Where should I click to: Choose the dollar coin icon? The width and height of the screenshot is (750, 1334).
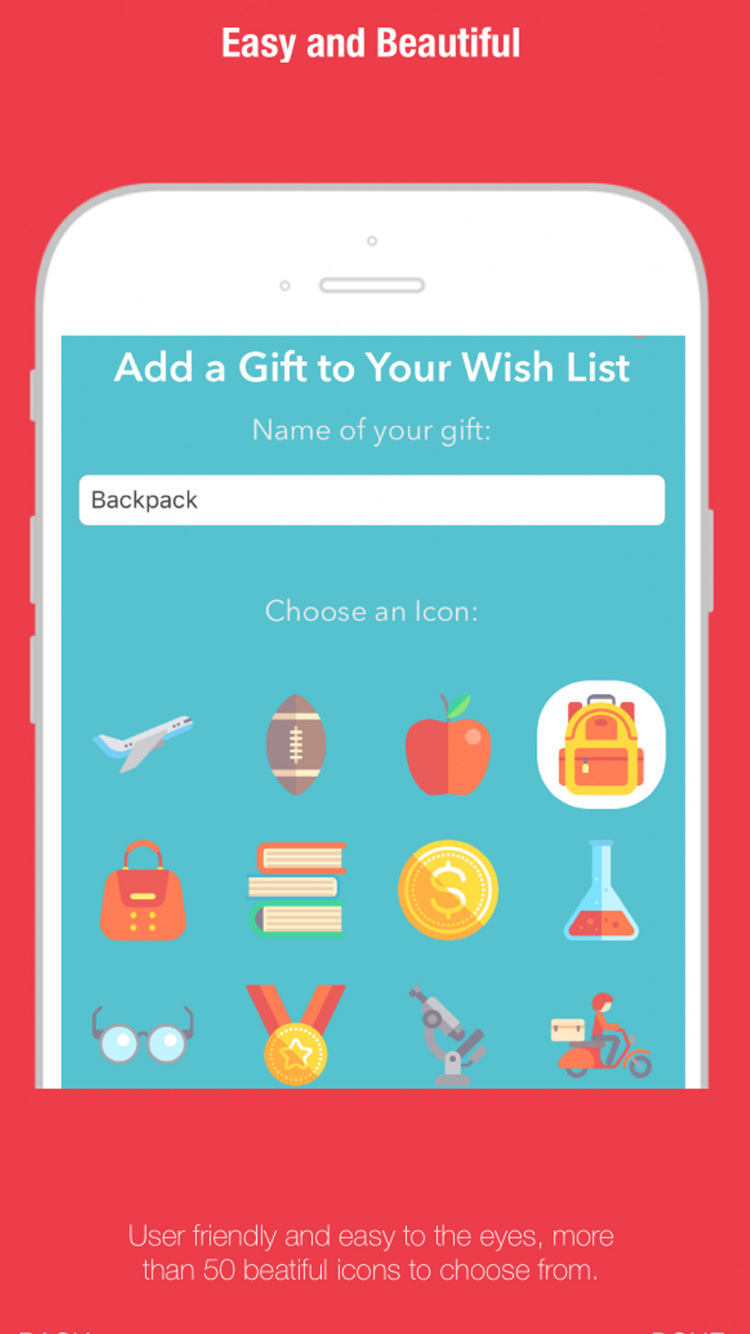pos(448,890)
